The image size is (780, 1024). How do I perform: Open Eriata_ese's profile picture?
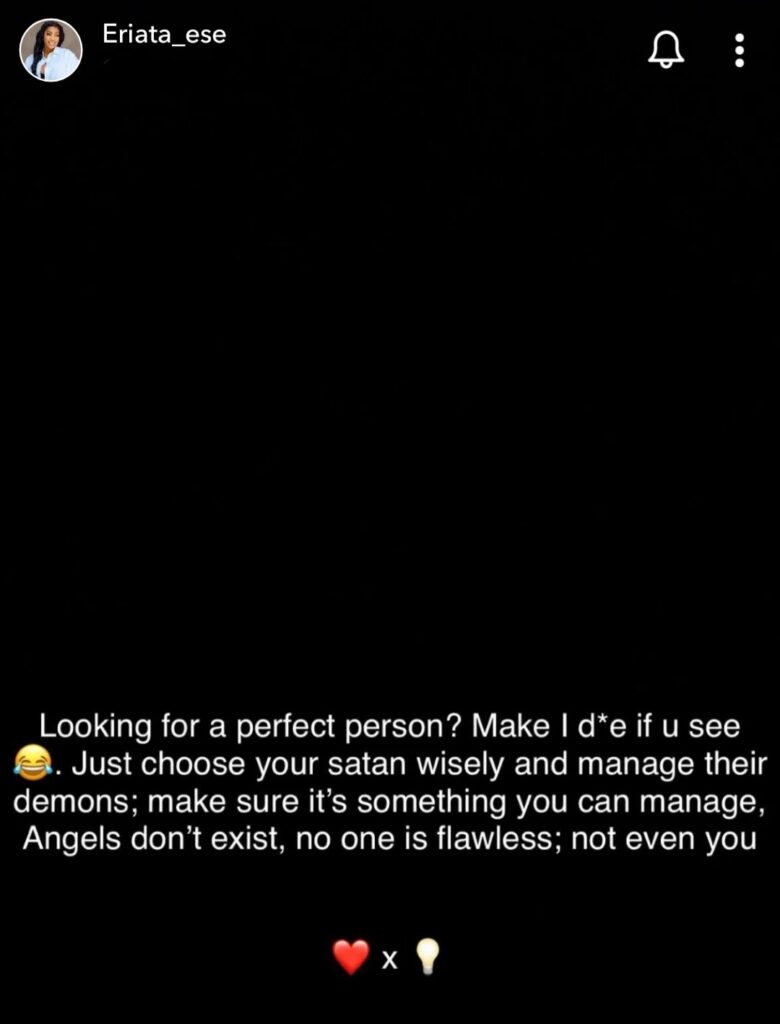point(50,50)
